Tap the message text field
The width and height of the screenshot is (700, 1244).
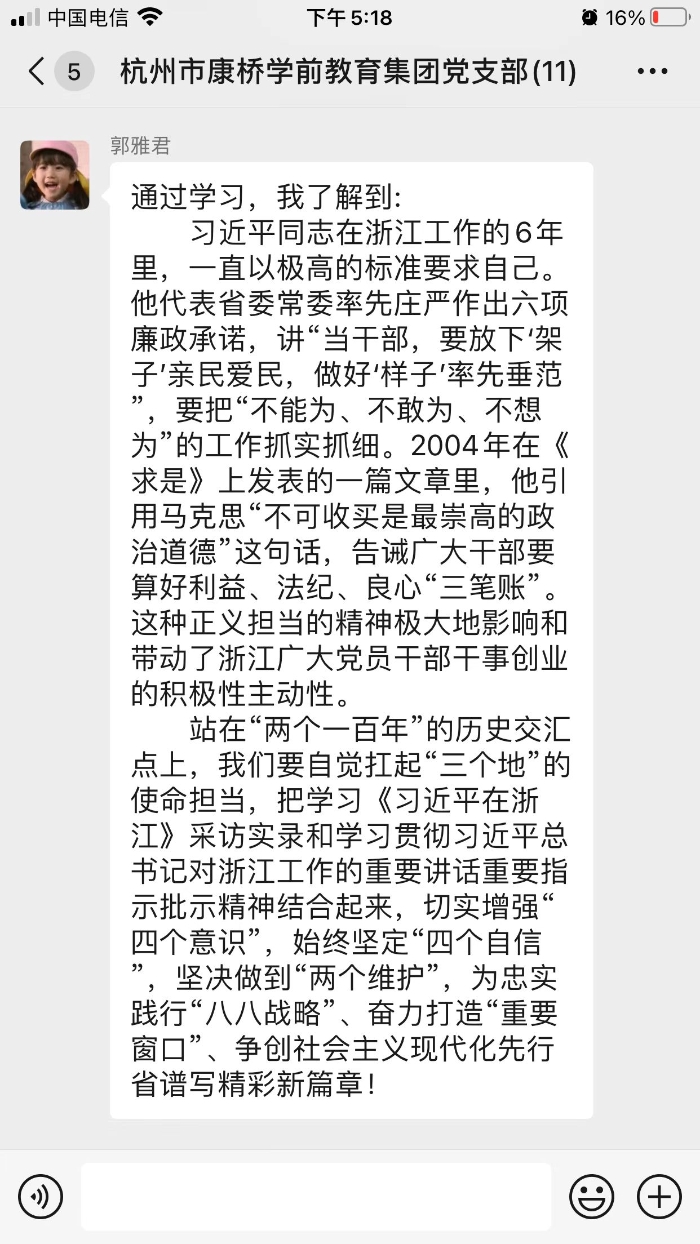pyautogui.click(x=315, y=1196)
